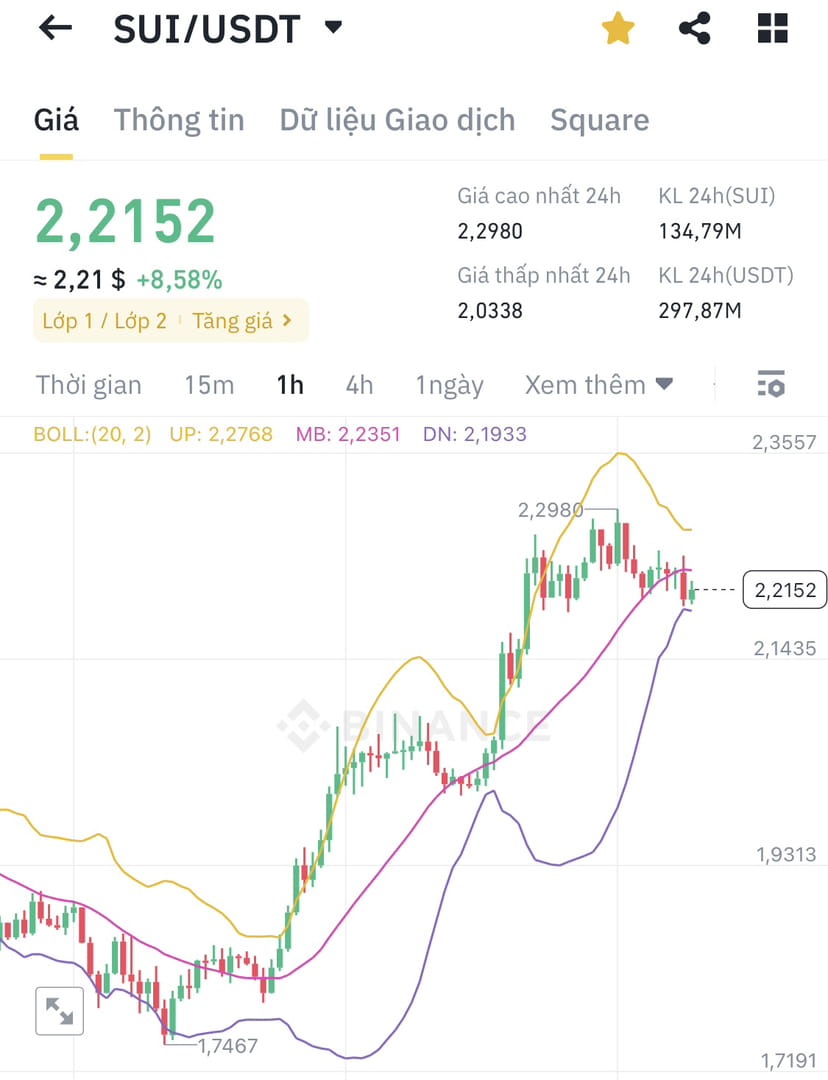Open the share icon for SUI/USDT
The width and height of the screenshot is (828, 1080).
[x=695, y=28]
